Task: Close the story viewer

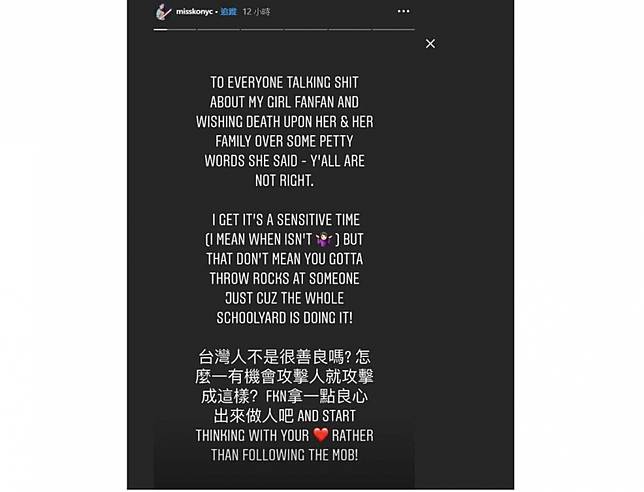Action: coord(430,44)
